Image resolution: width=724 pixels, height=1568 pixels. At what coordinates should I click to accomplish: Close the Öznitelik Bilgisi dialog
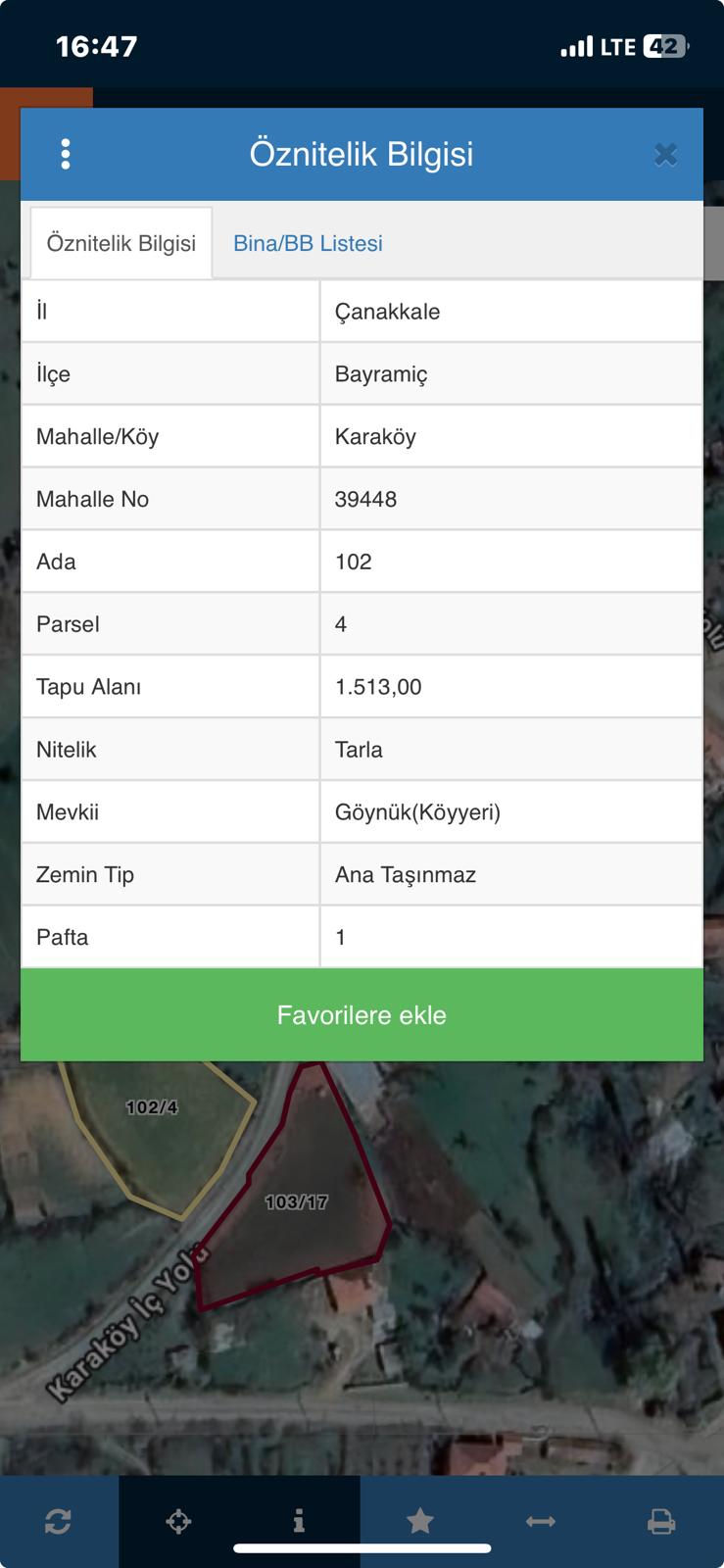point(665,155)
